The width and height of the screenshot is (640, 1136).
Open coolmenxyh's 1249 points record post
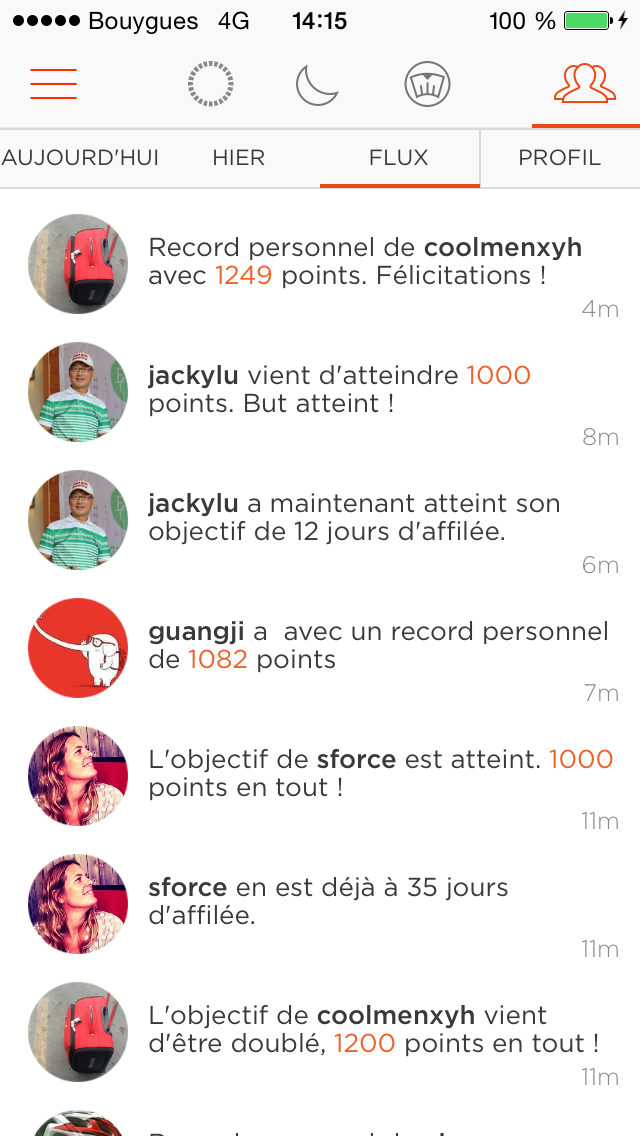(365, 262)
